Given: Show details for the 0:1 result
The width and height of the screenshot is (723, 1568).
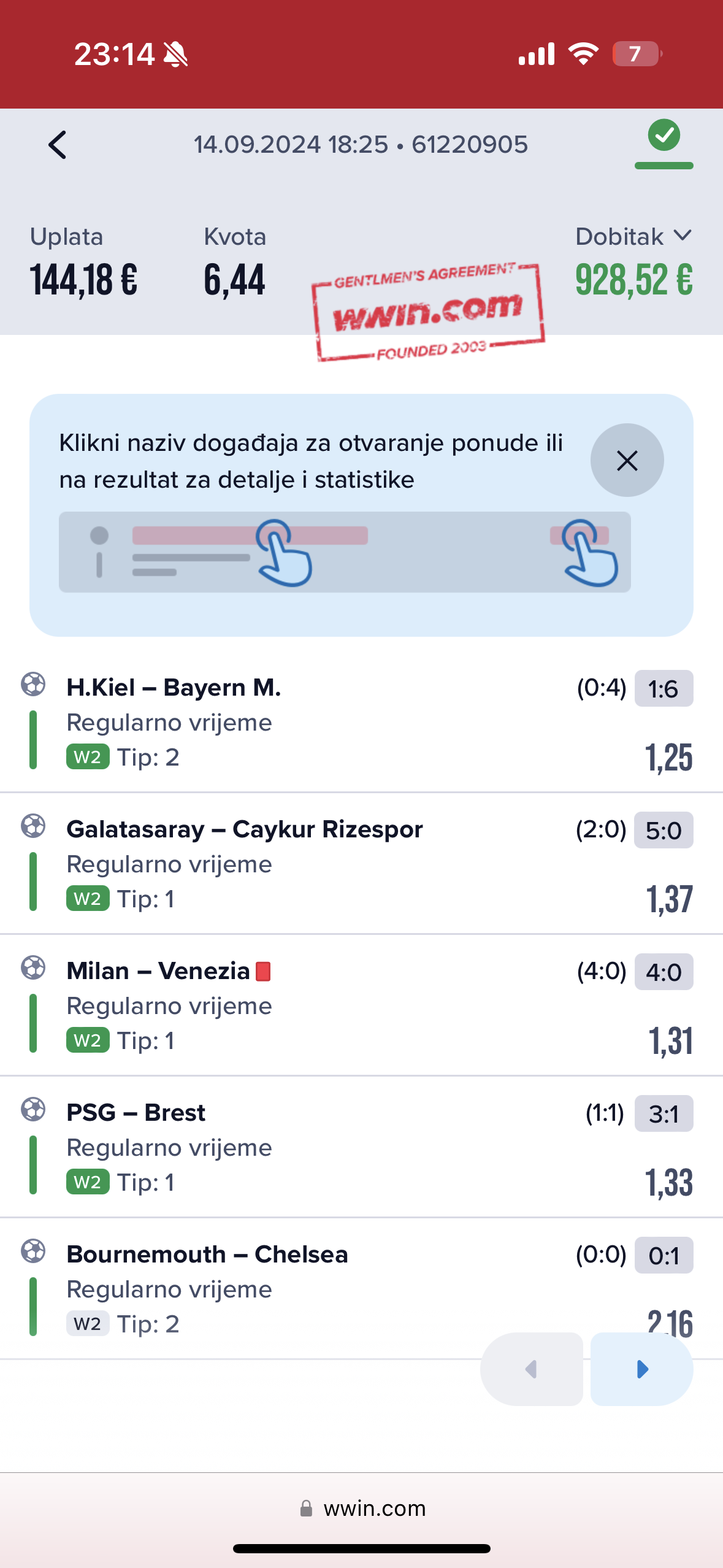Looking at the screenshot, I should tap(664, 1255).
